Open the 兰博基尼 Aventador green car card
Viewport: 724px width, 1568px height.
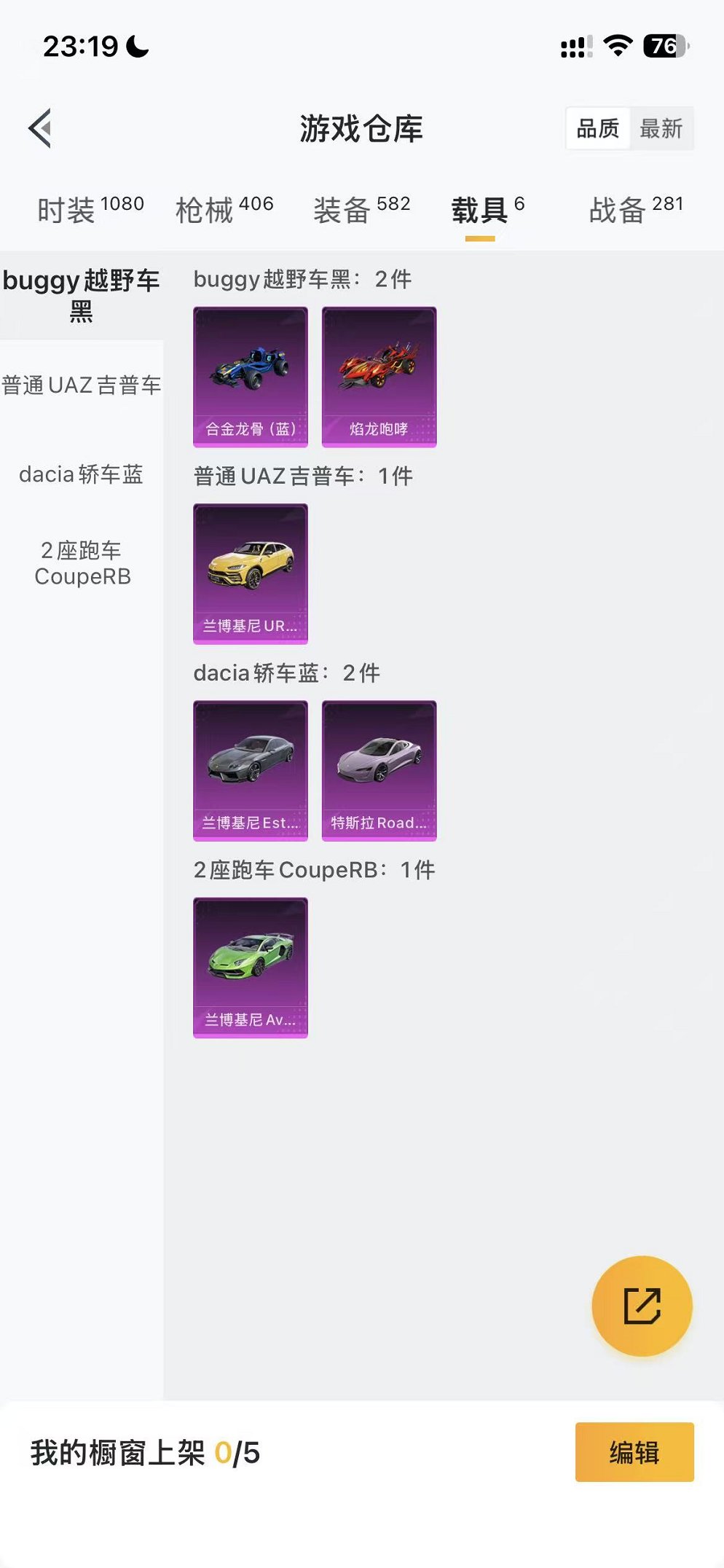(x=250, y=968)
